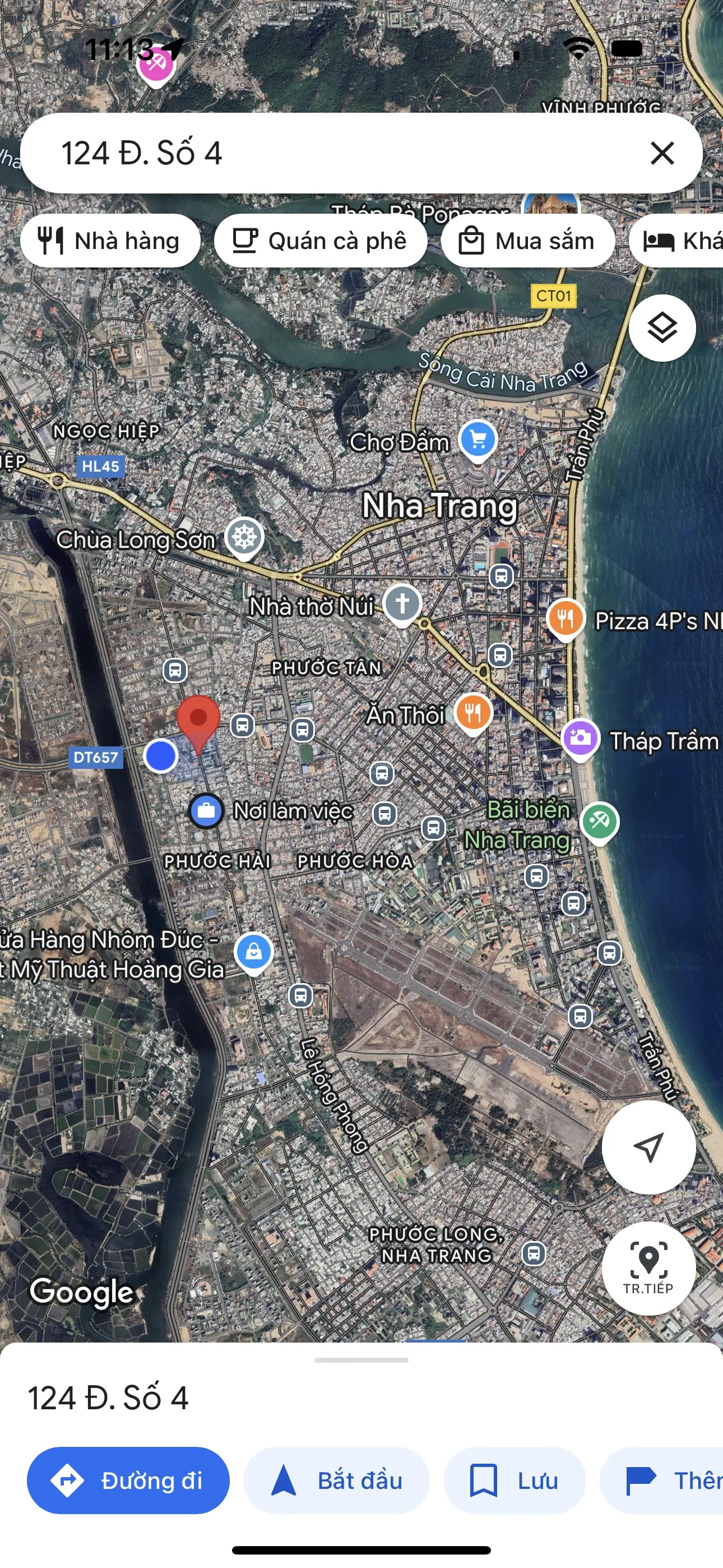Image resolution: width=723 pixels, height=1568 pixels.
Task: Open Pizza 4P's restaurant marker
Action: (x=566, y=619)
